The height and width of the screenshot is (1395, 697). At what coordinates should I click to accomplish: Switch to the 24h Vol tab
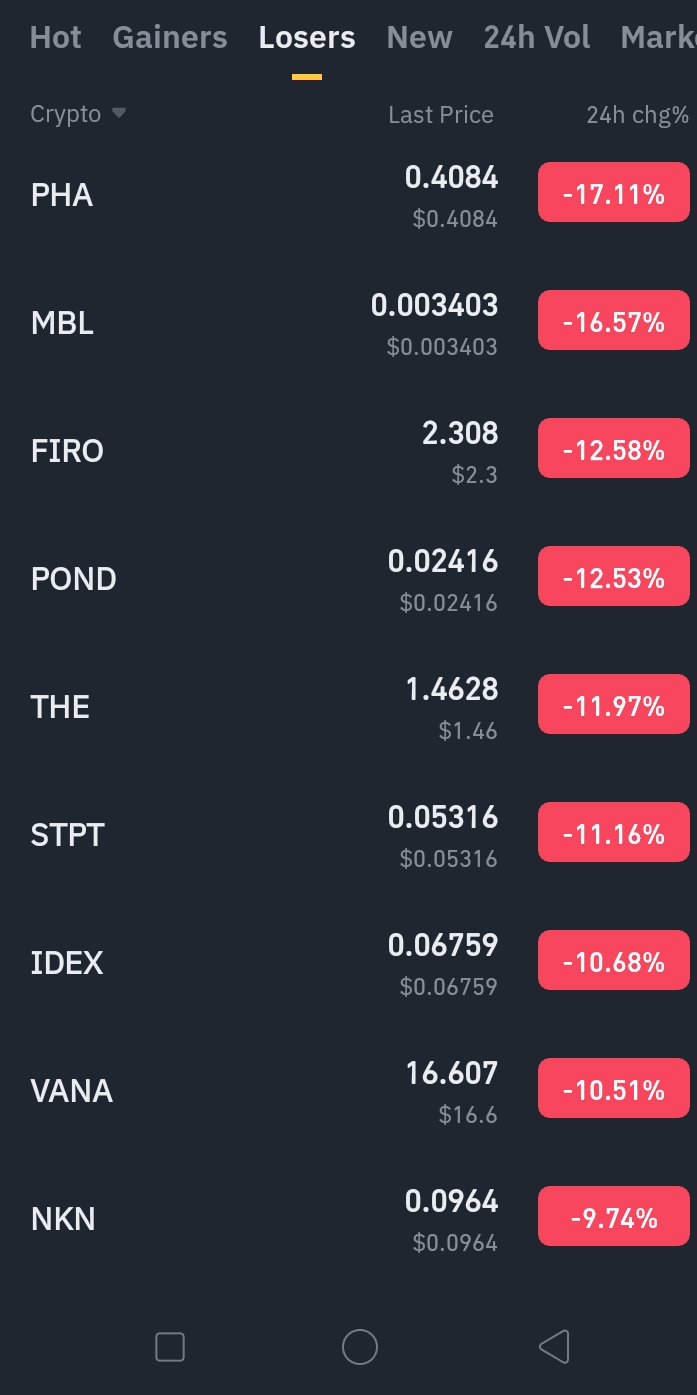pos(537,38)
